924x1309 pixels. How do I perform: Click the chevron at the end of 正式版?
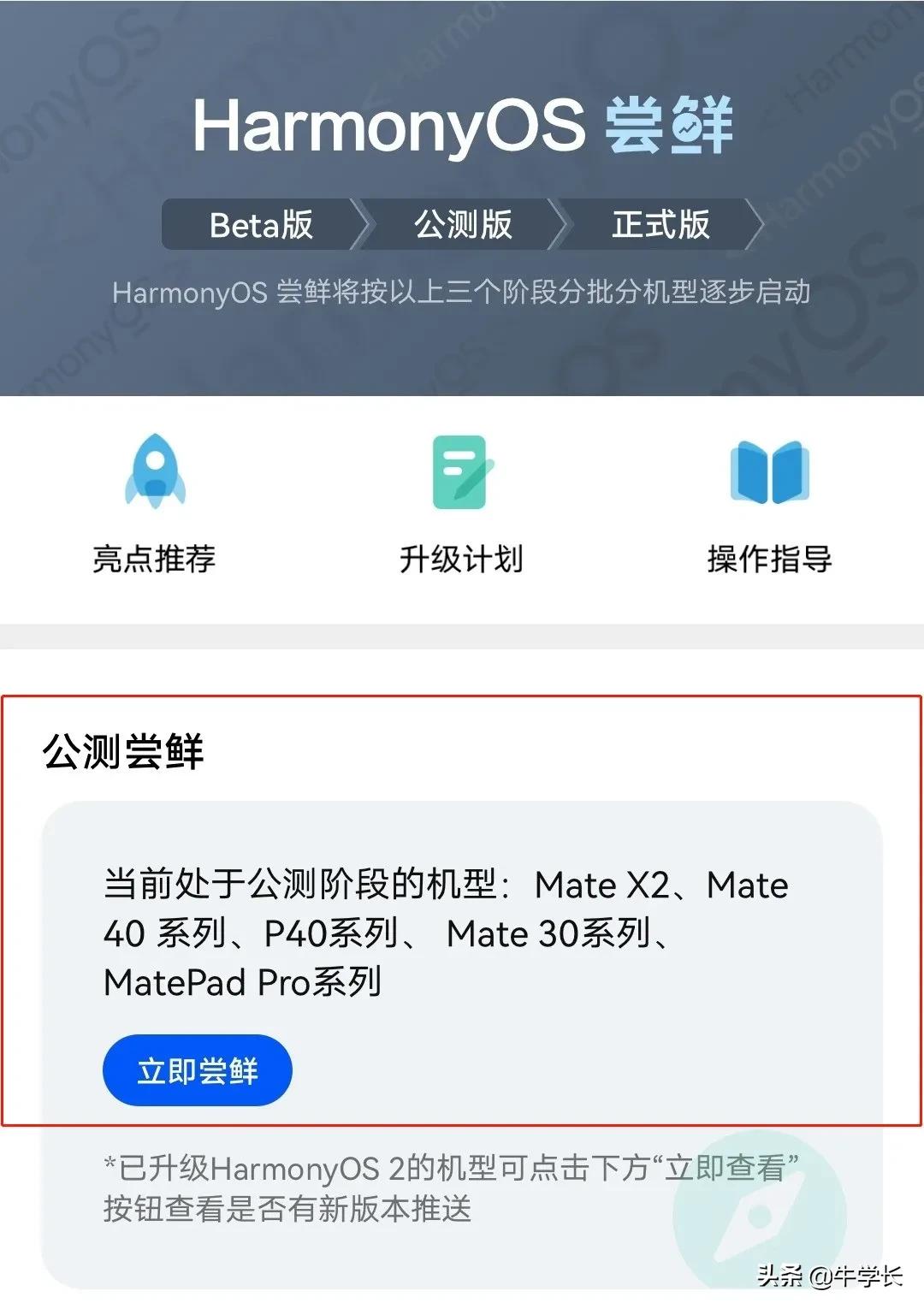[x=757, y=227]
